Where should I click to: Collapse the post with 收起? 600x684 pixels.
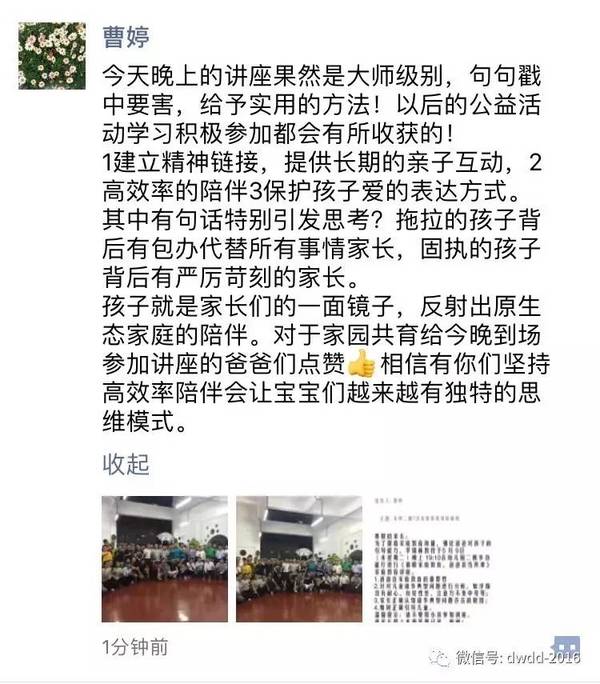[x=126, y=465]
